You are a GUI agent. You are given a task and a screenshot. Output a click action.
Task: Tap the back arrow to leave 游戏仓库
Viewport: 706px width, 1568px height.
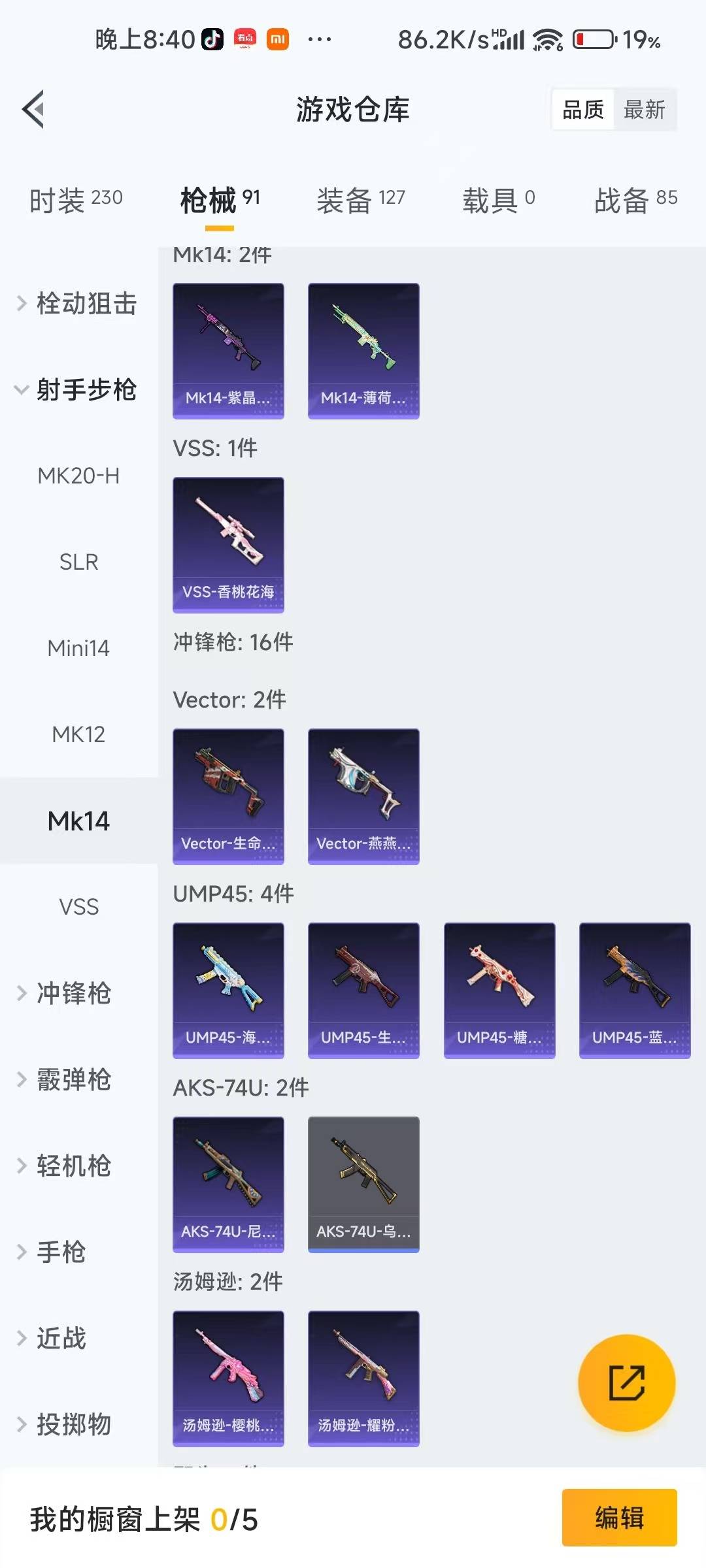[34, 109]
